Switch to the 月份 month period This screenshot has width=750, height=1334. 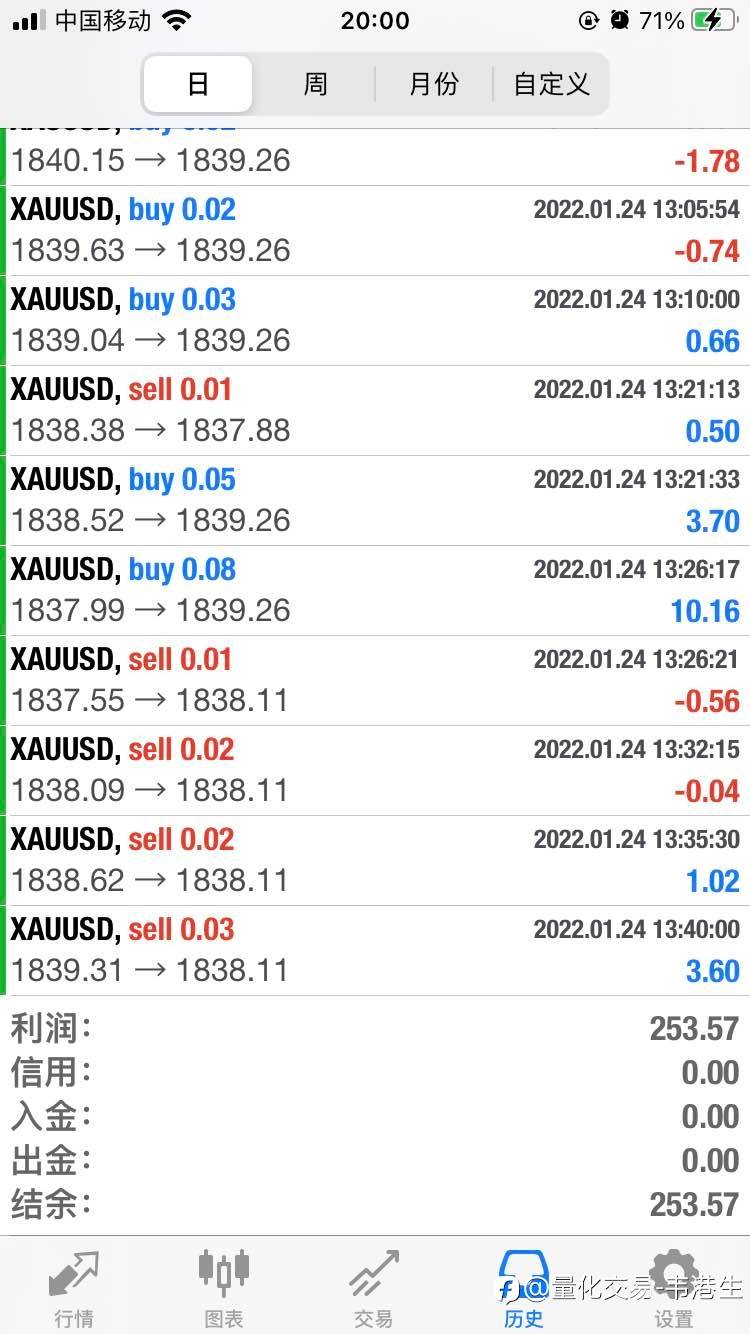click(x=434, y=84)
